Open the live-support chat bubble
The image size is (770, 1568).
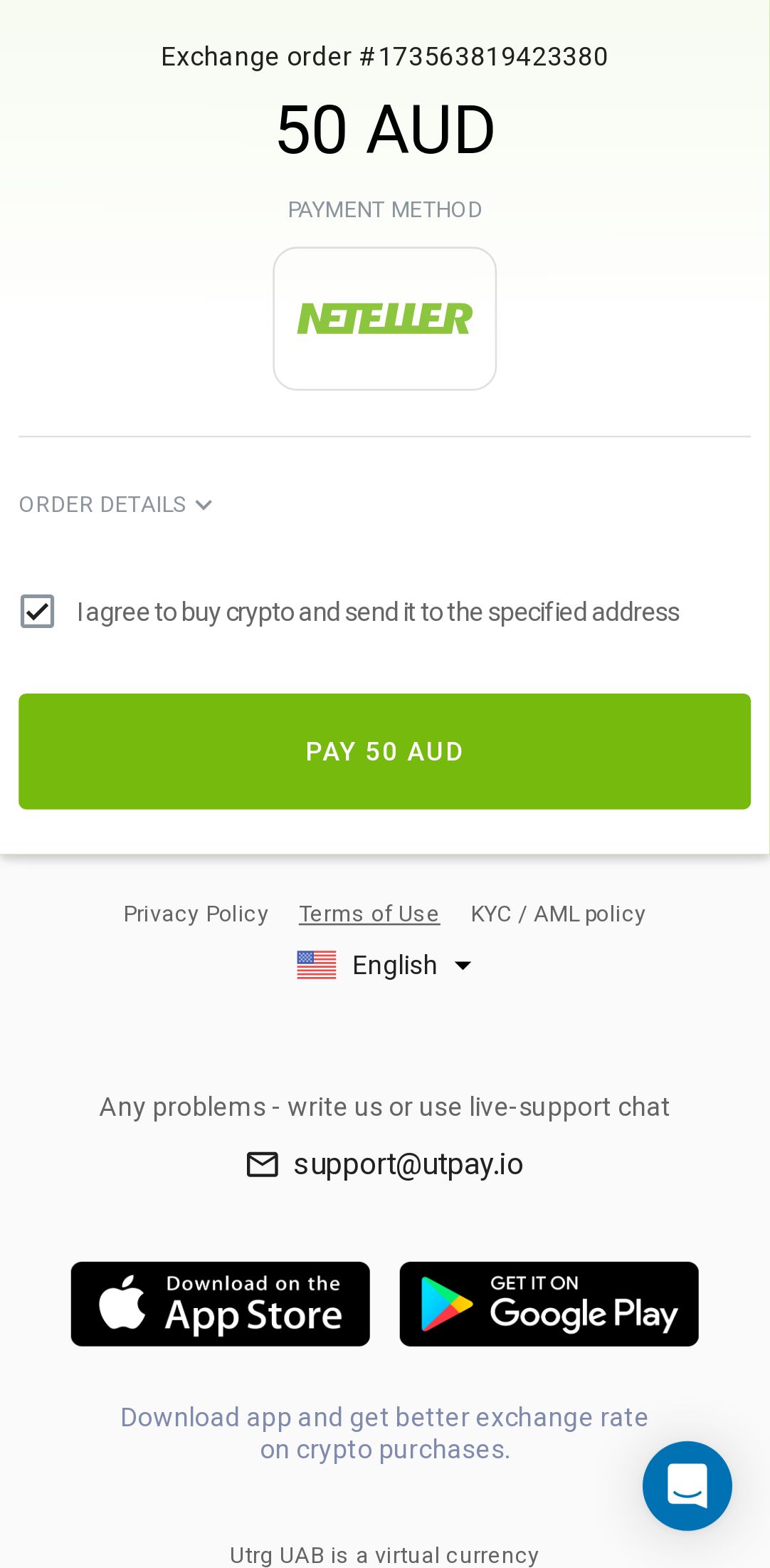point(687,1485)
